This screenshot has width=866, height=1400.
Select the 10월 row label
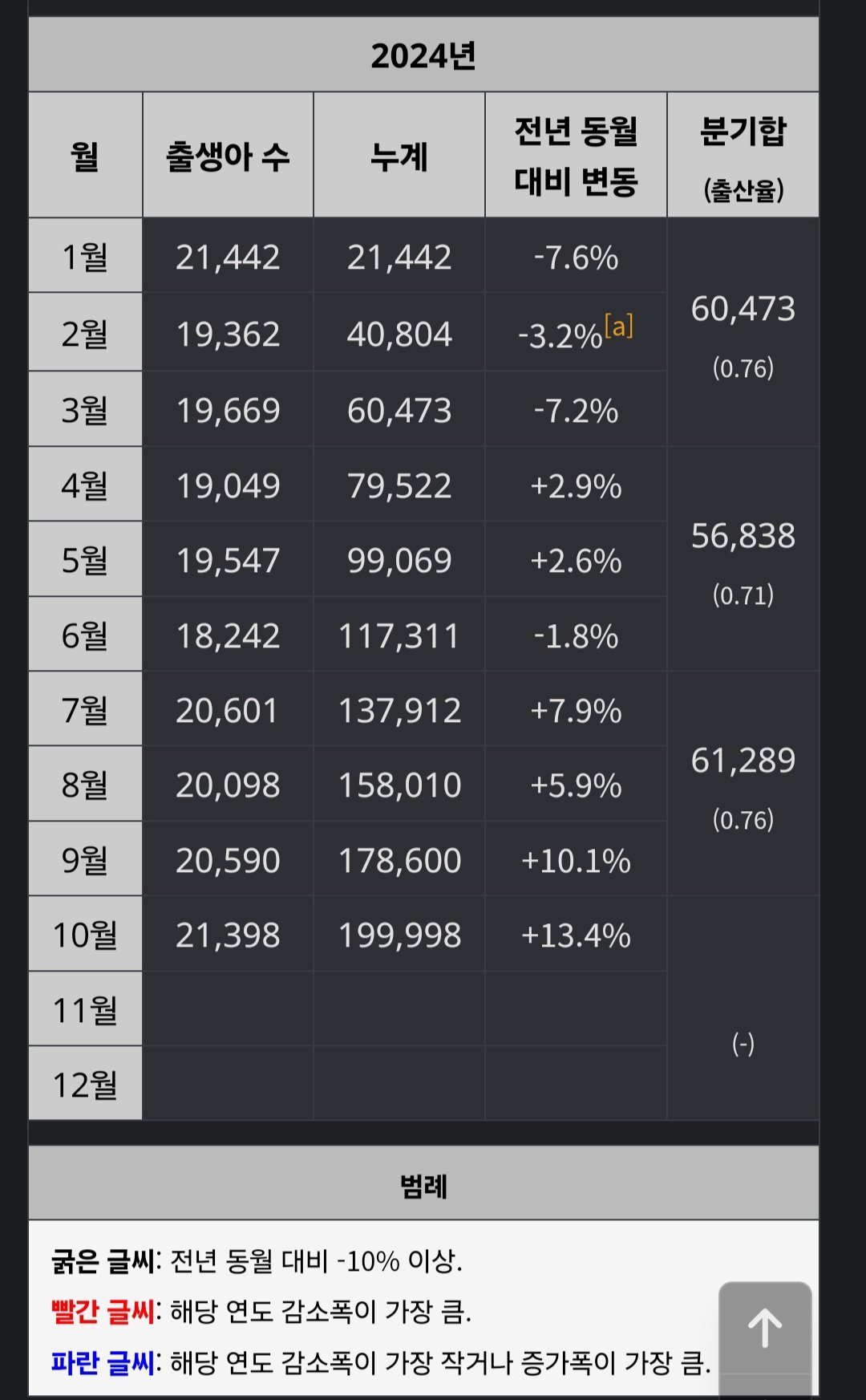click(84, 933)
